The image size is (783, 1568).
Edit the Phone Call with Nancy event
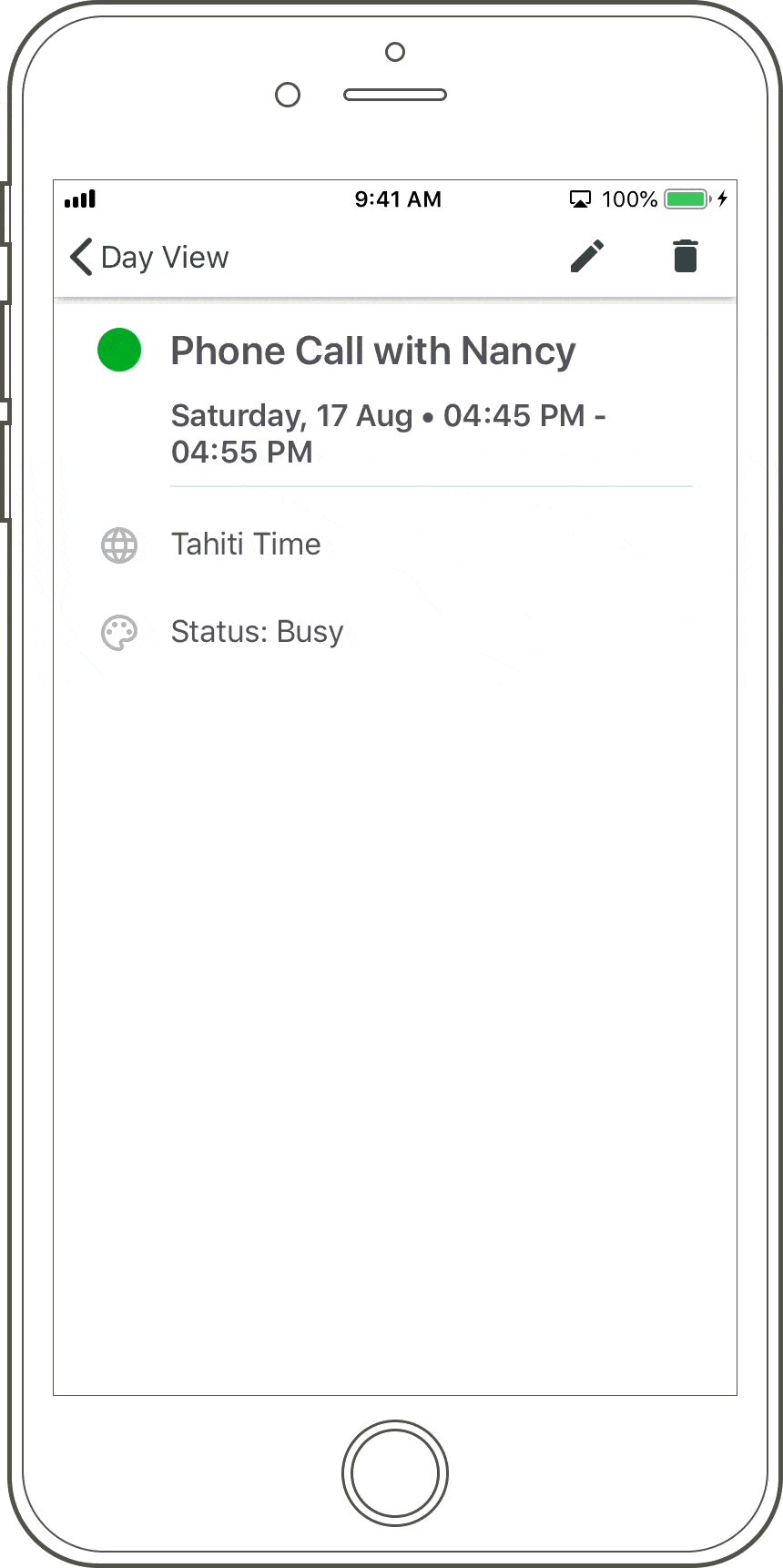coord(587,257)
